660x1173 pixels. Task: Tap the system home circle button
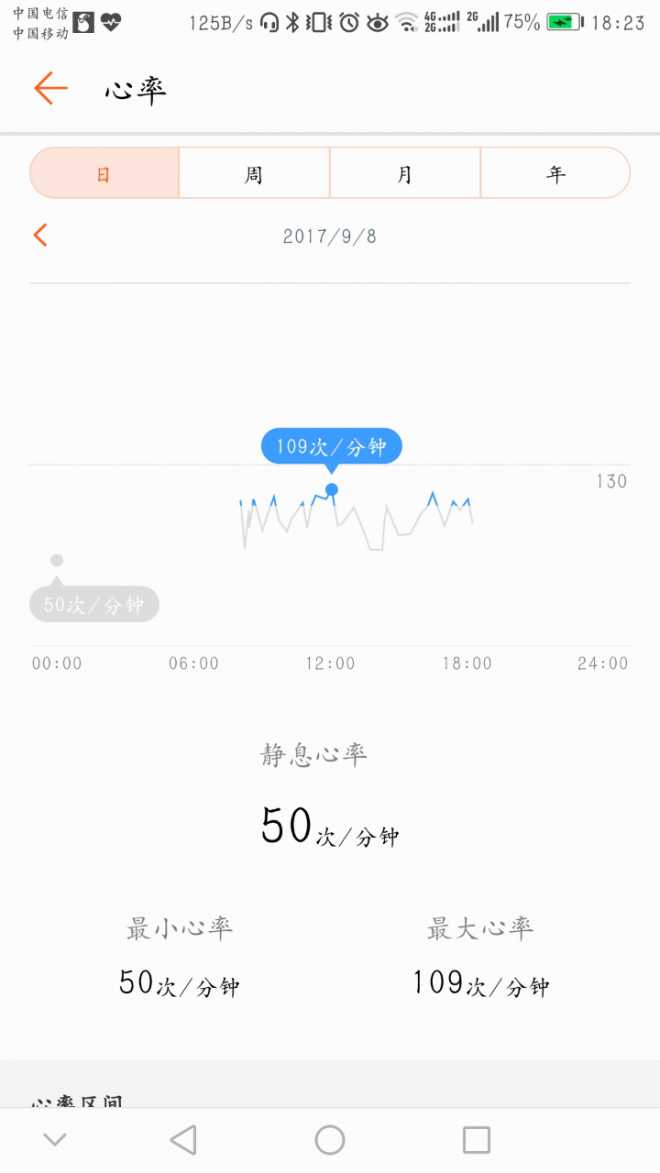330,1140
